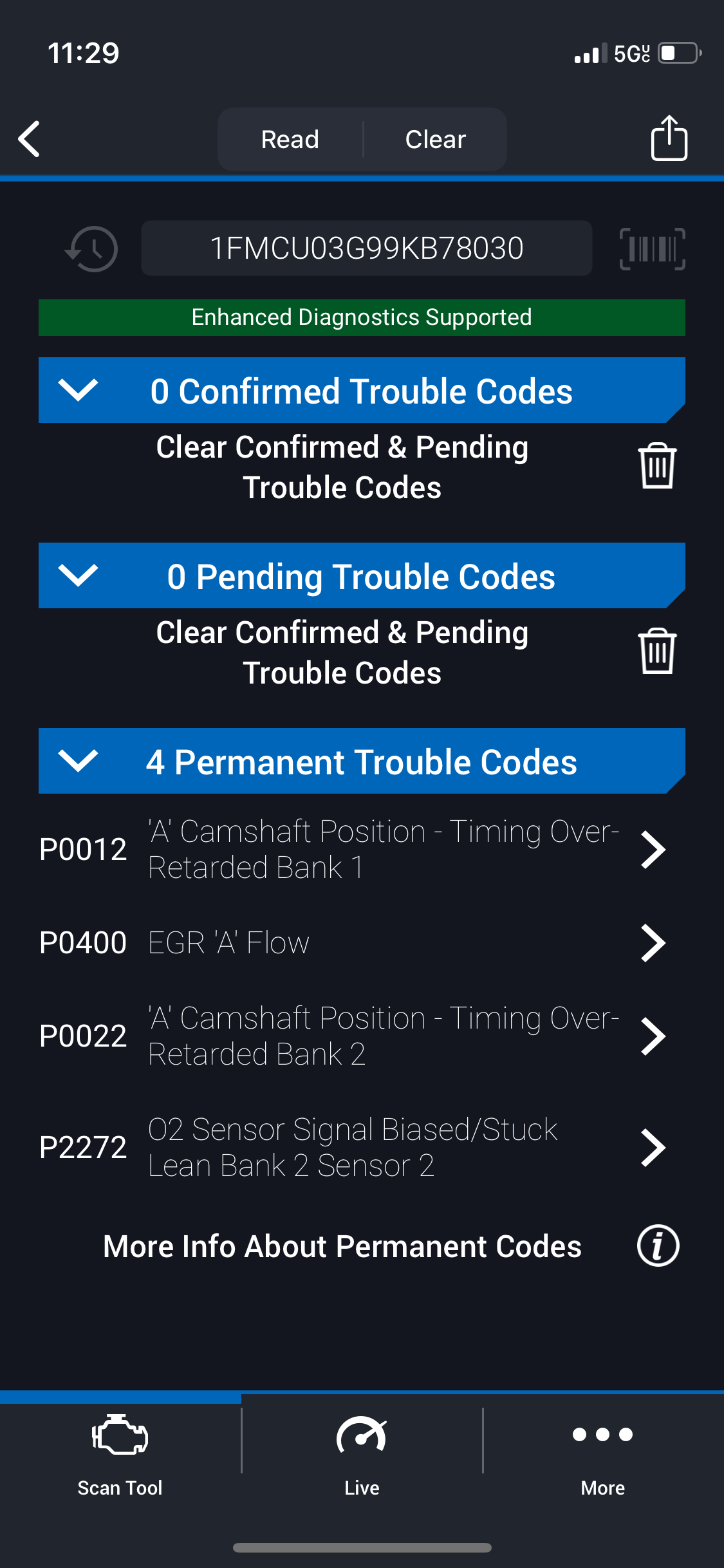
Task: Share the diagnostic report
Action: [669, 138]
